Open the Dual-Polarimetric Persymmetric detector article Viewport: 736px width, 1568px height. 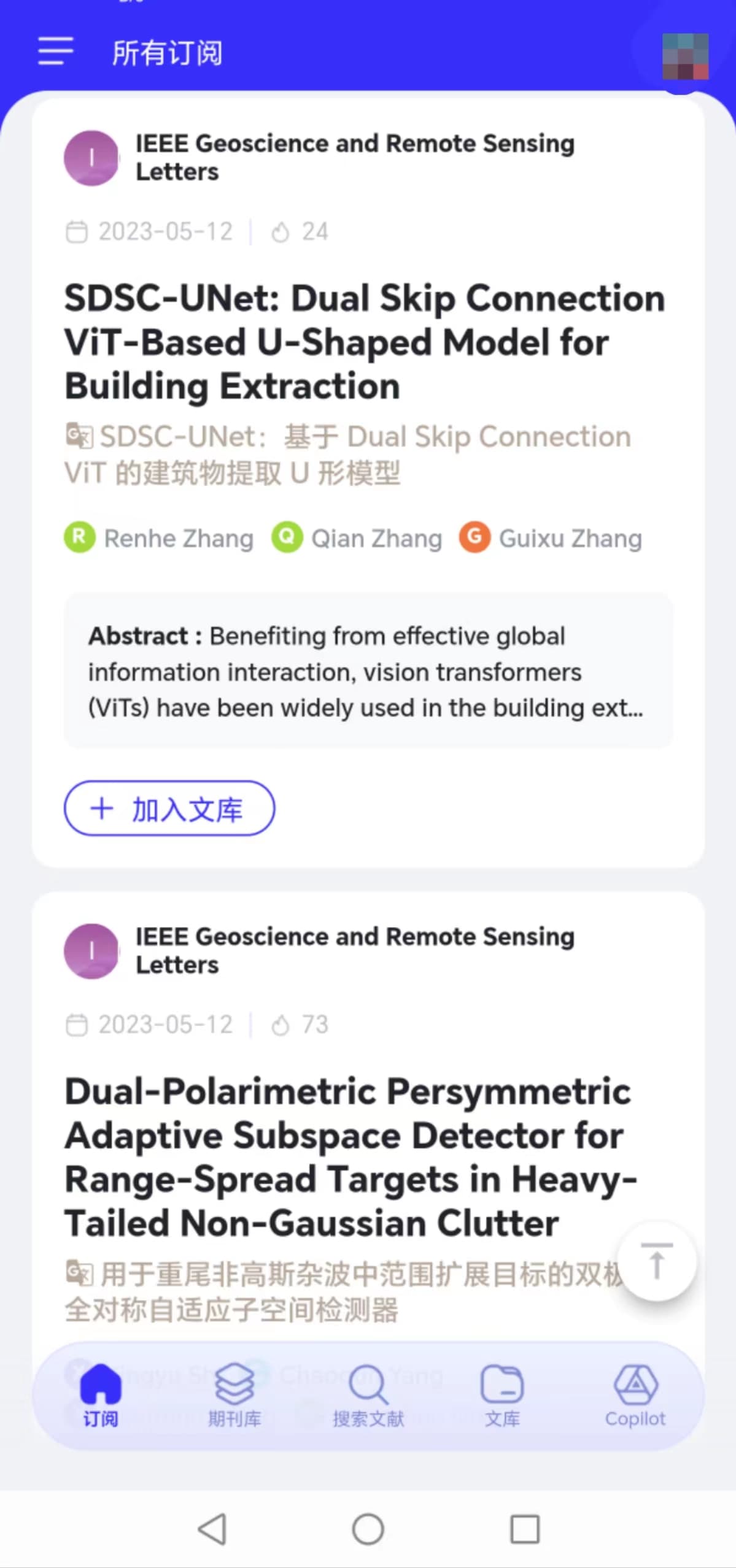tap(350, 1157)
